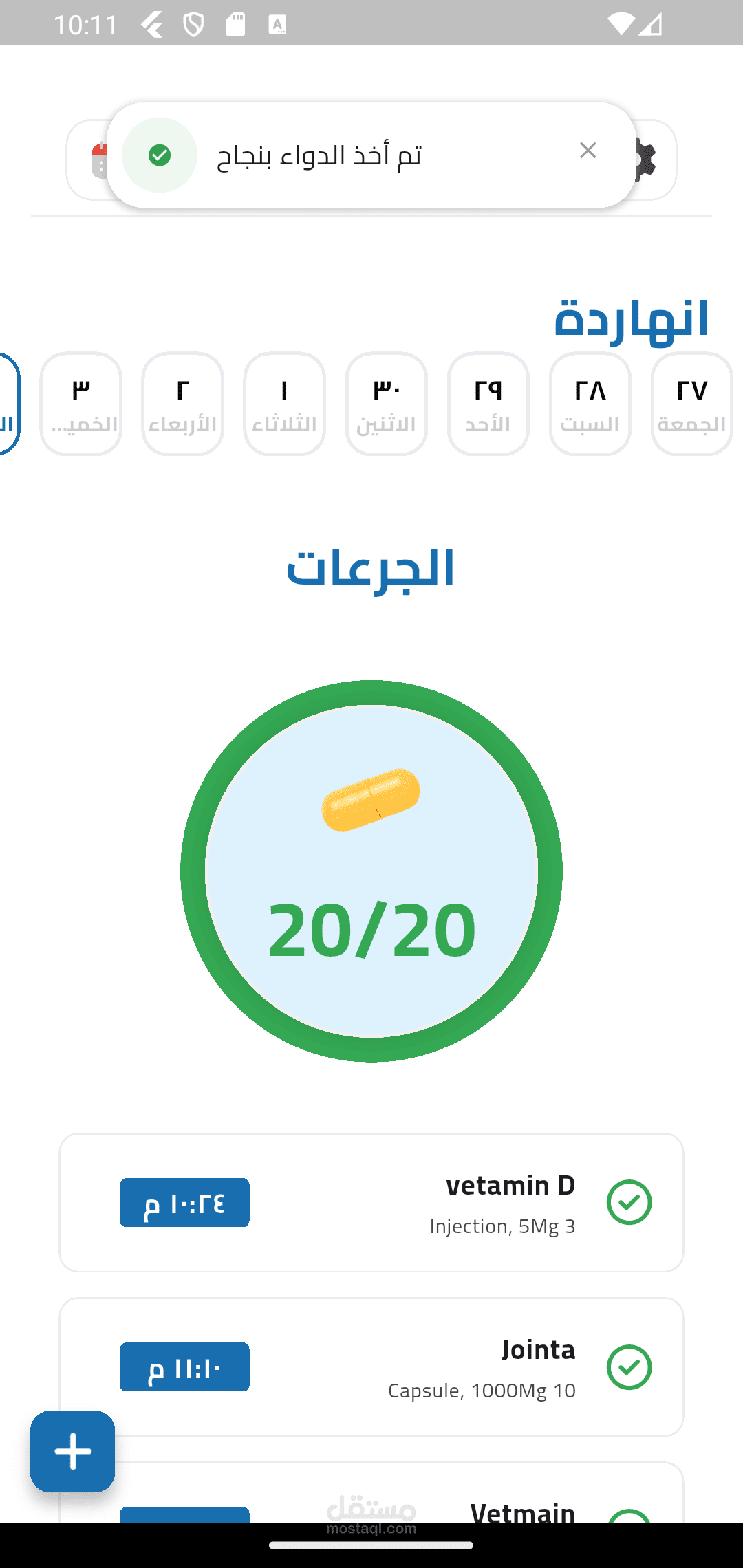
Task: Toggle the taken checkmark for vetamin D
Action: 629,1202
